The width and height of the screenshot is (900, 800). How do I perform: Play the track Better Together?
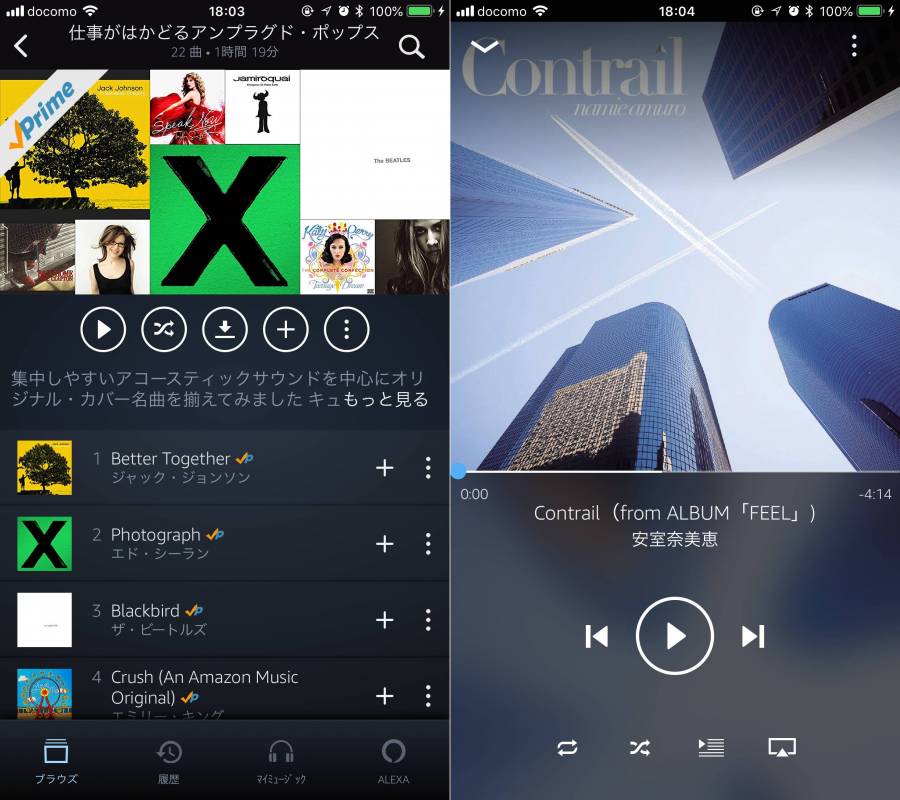(170, 459)
